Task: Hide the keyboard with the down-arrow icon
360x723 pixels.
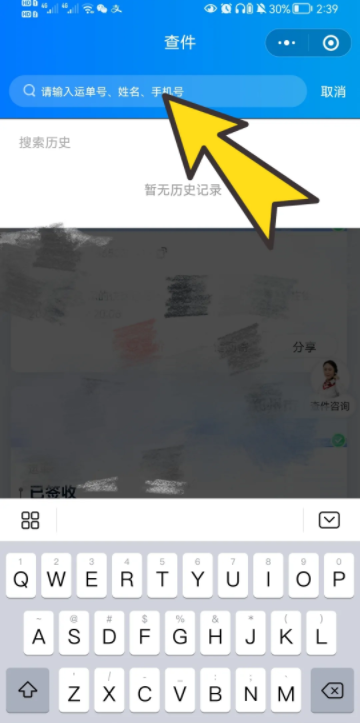Action: [x=329, y=520]
